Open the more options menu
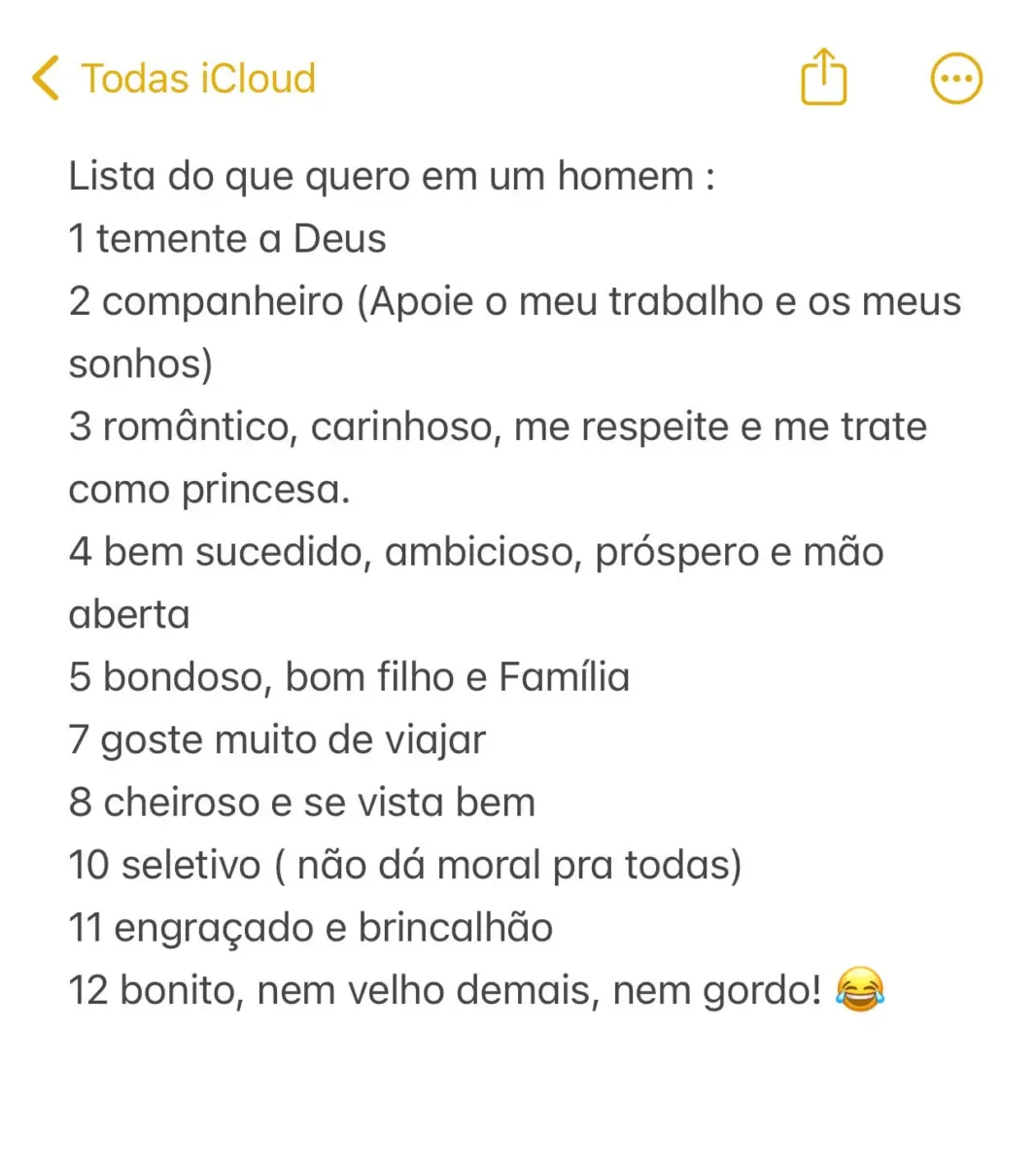The width and height of the screenshot is (1036, 1166). coord(956,79)
